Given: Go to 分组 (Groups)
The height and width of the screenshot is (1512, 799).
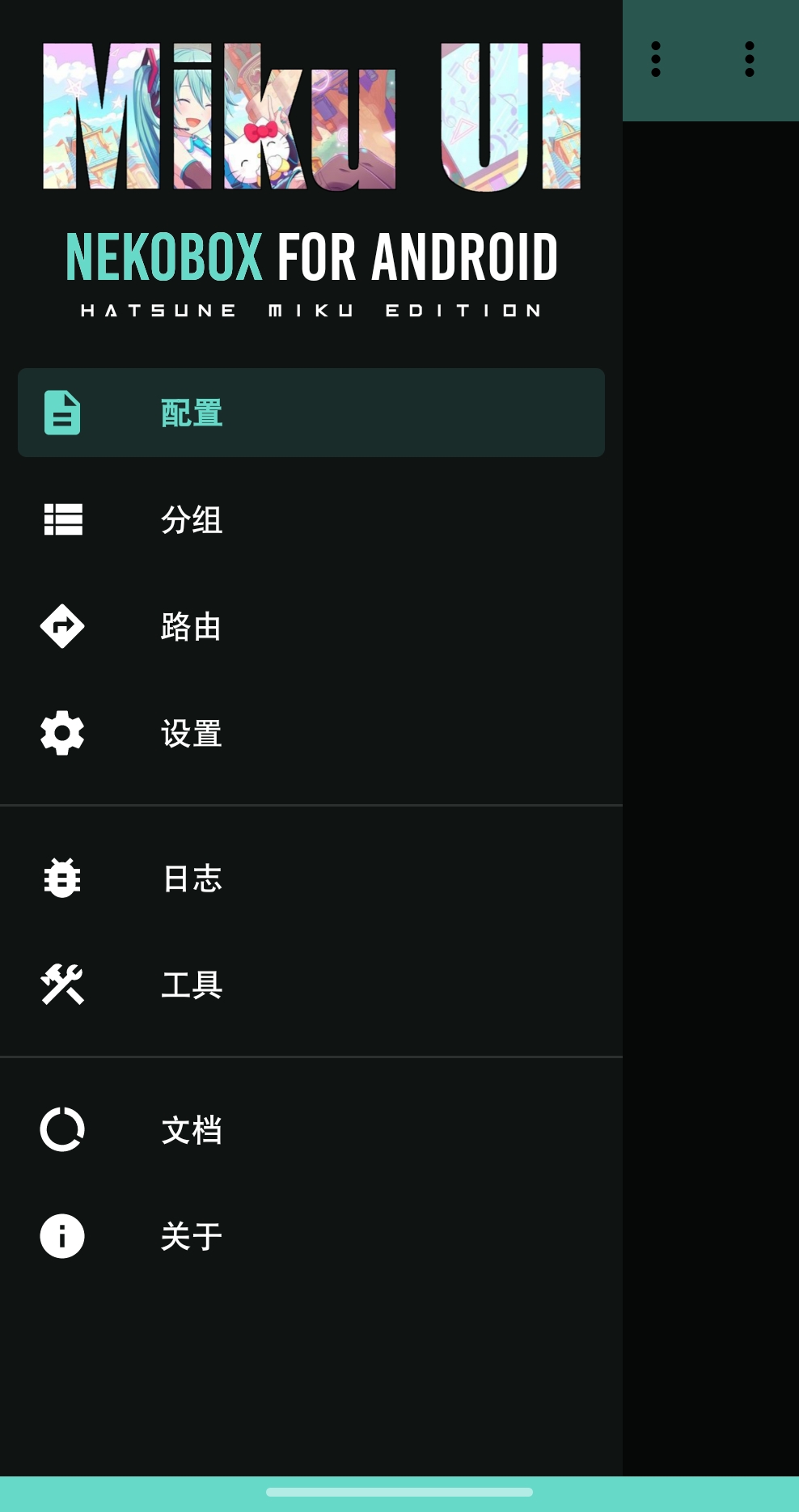Looking at the screenshot, I should tap(311, 519).
